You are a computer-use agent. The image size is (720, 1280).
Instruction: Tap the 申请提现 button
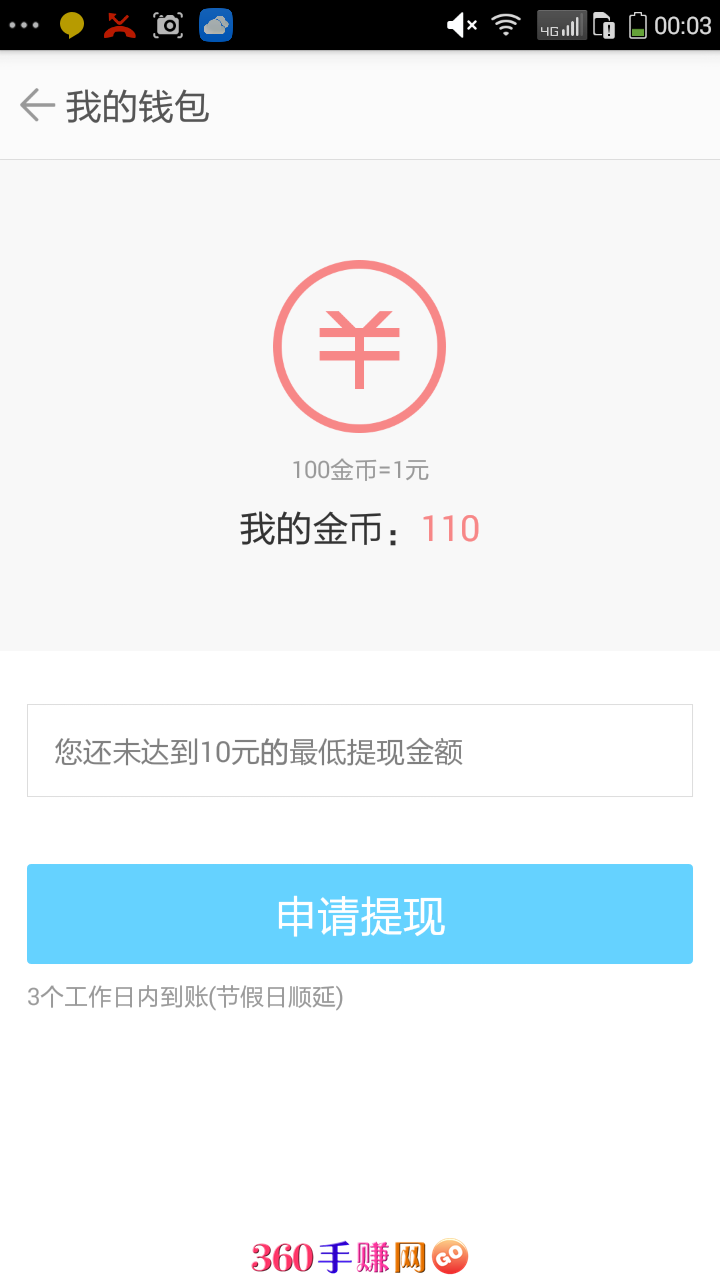[360, 914]
